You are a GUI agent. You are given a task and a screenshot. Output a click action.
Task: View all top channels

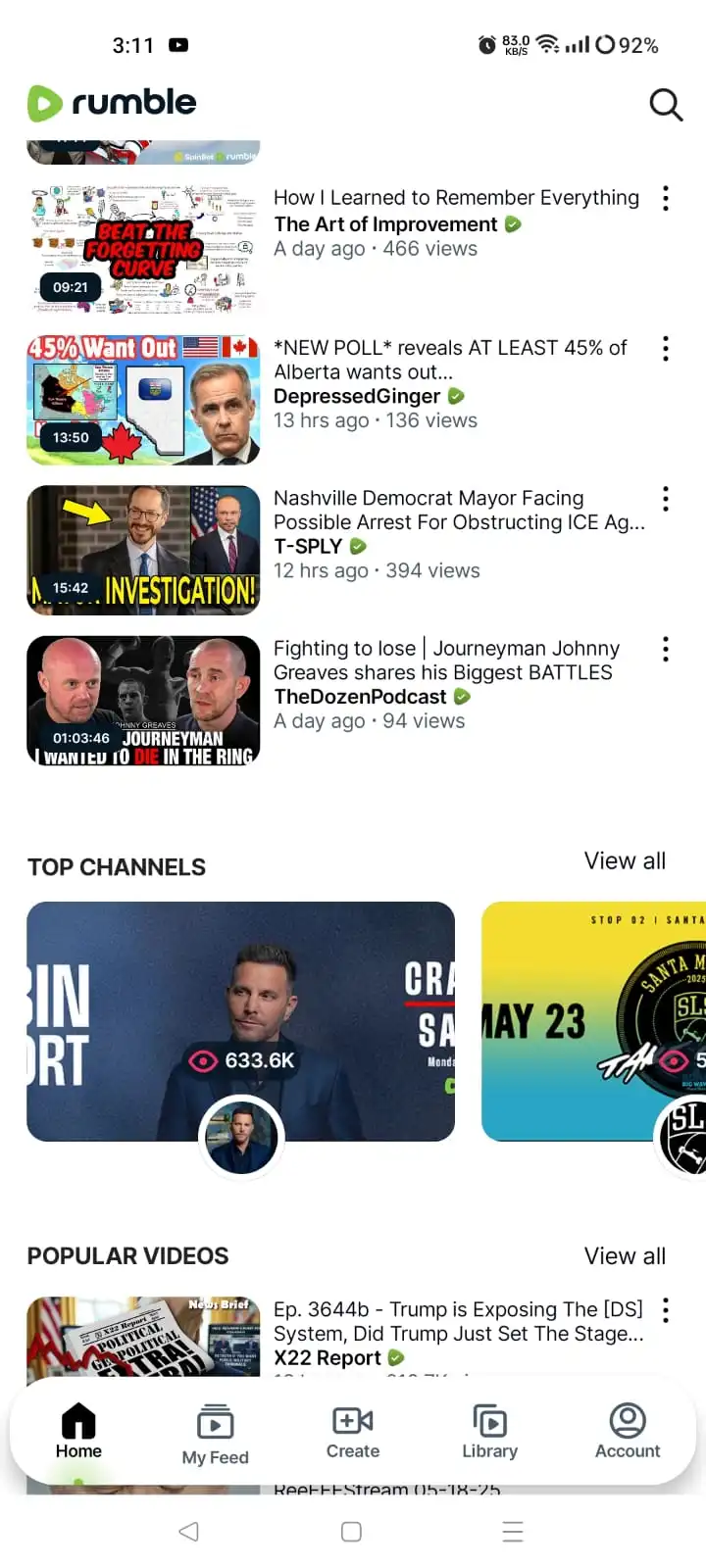coord(625,860)
